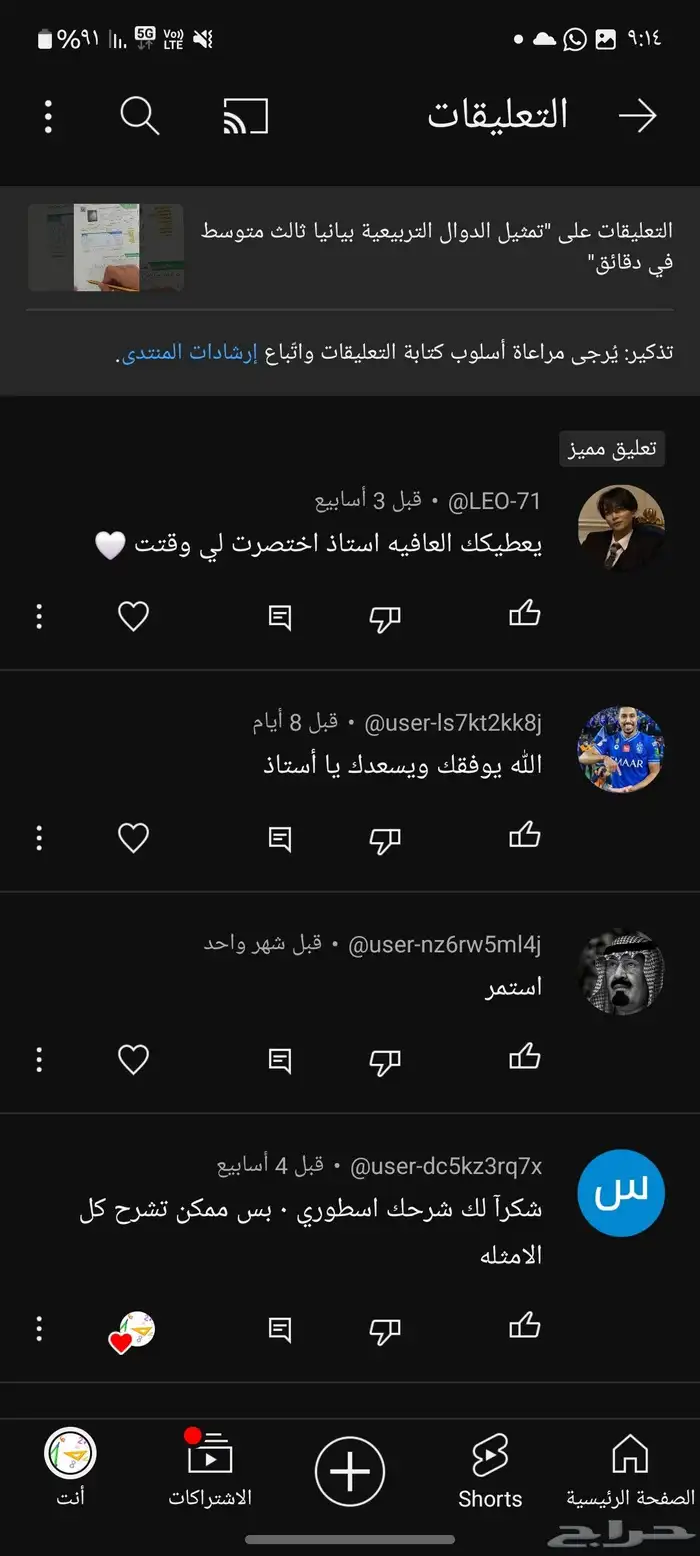Reply to @user-ls7kt2kk8j's comment
The width and height of the screenshot is (700, 1556).
click(x=280, y=838)
